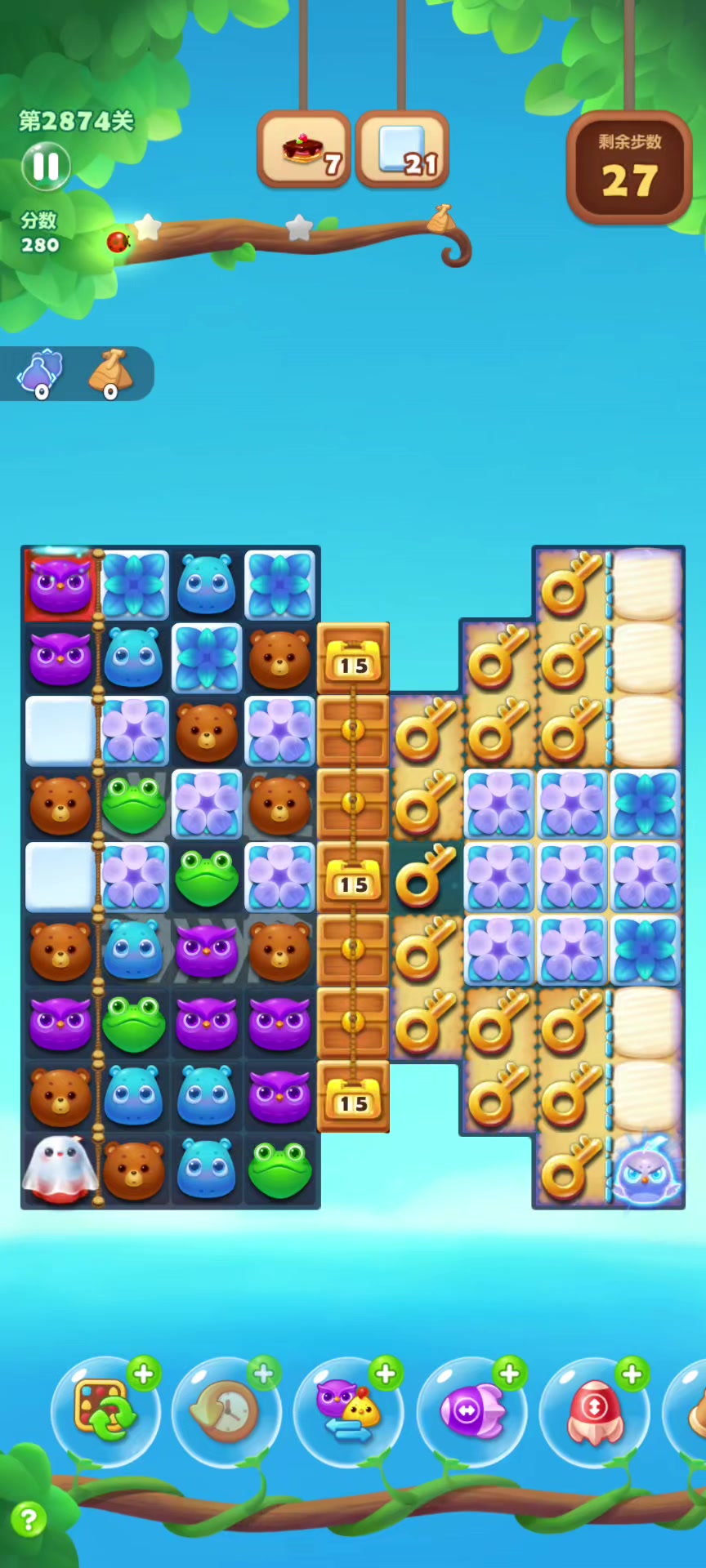Pause the game
Screen dimensions: 706x1568
pyautogui.click(x=46, y=167)
